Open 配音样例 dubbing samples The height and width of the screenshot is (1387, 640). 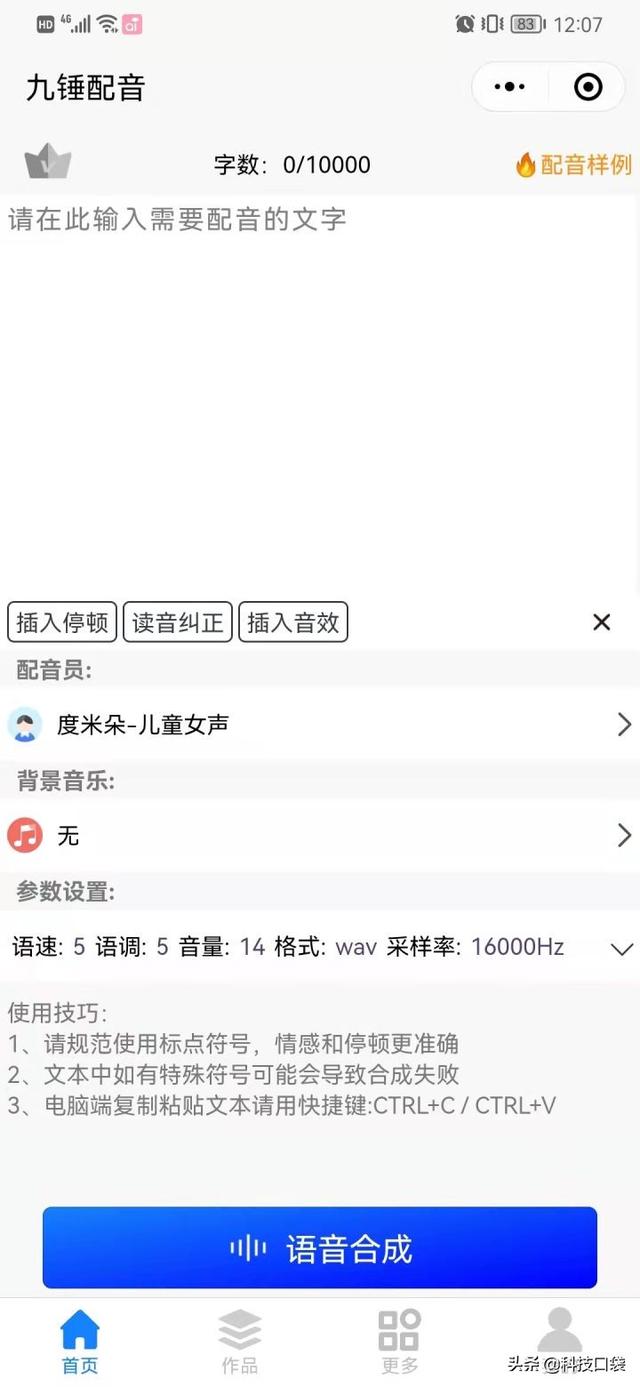click(x=574, y=165)
